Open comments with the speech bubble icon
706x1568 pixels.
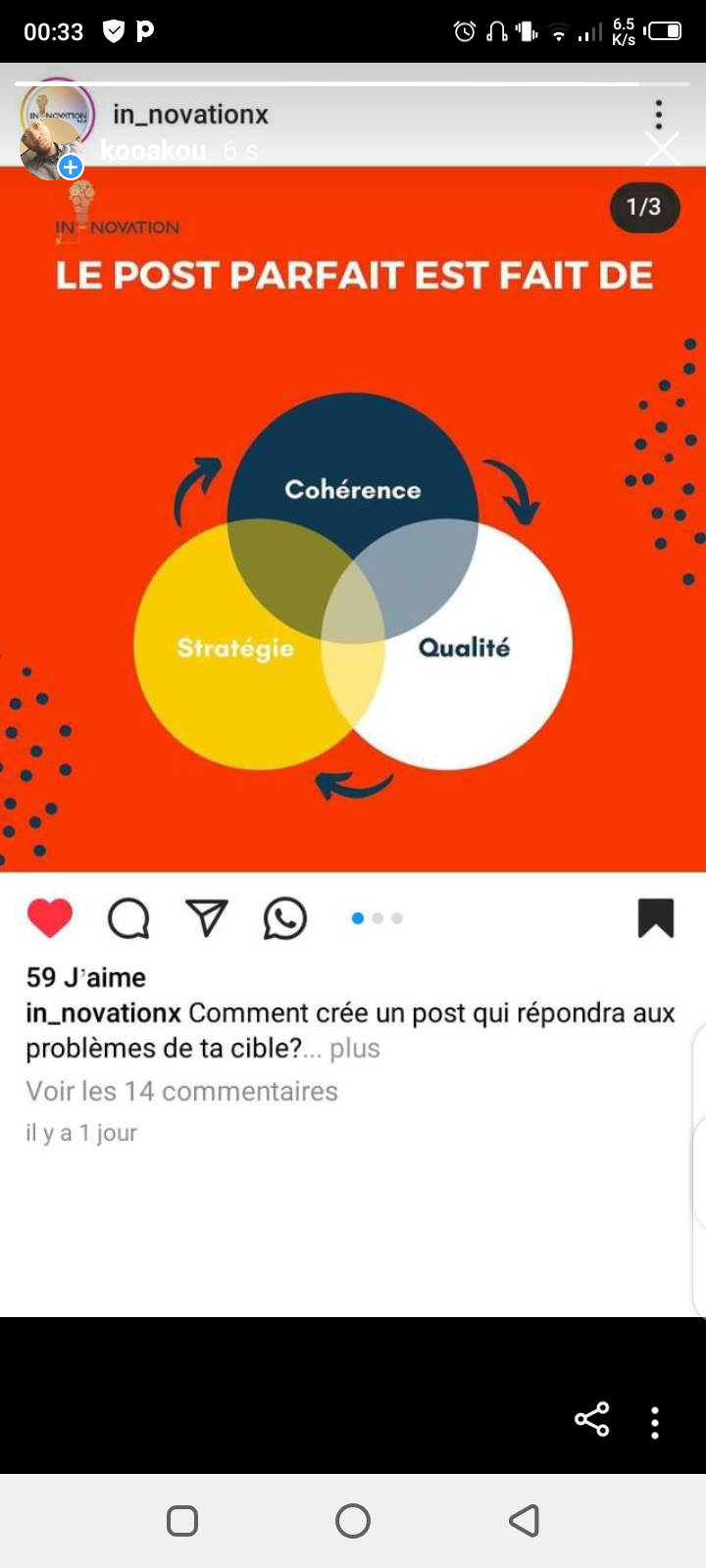pyautogui.click(x=128, y=919)
